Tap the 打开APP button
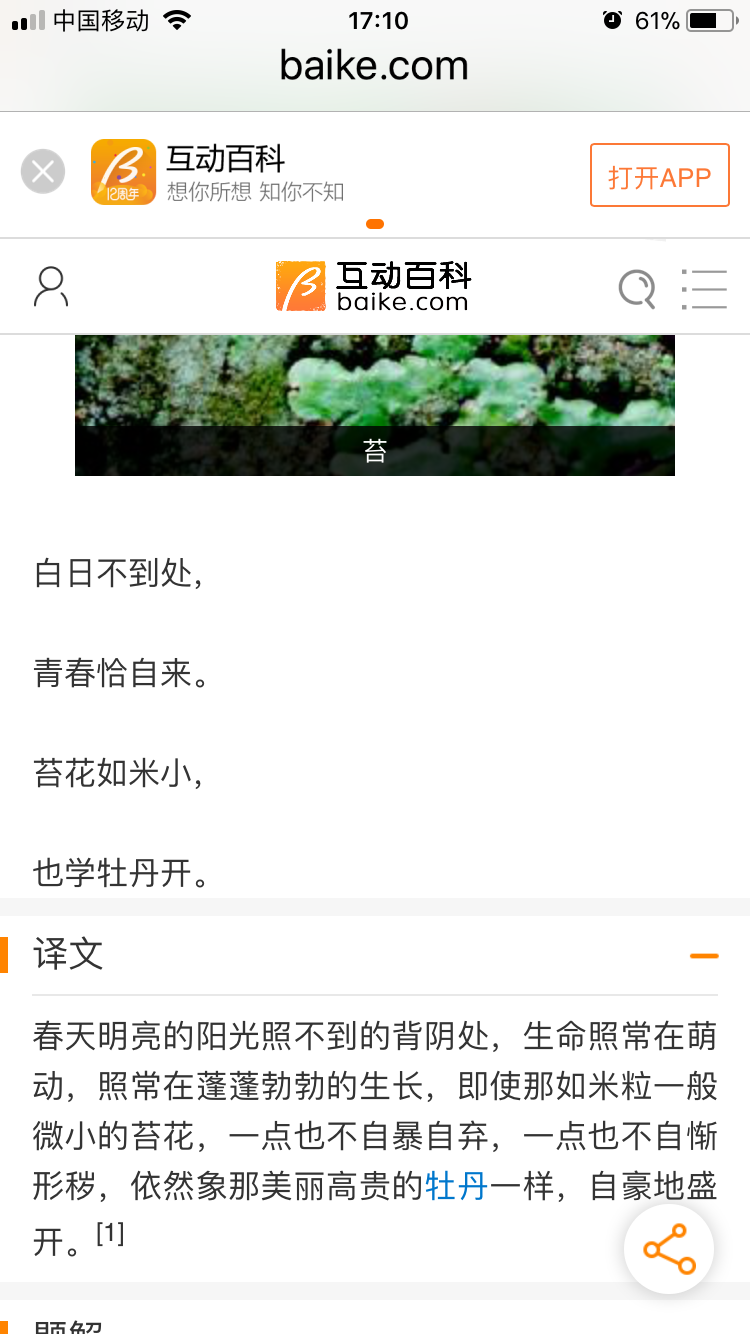 (x=659, y=176)
